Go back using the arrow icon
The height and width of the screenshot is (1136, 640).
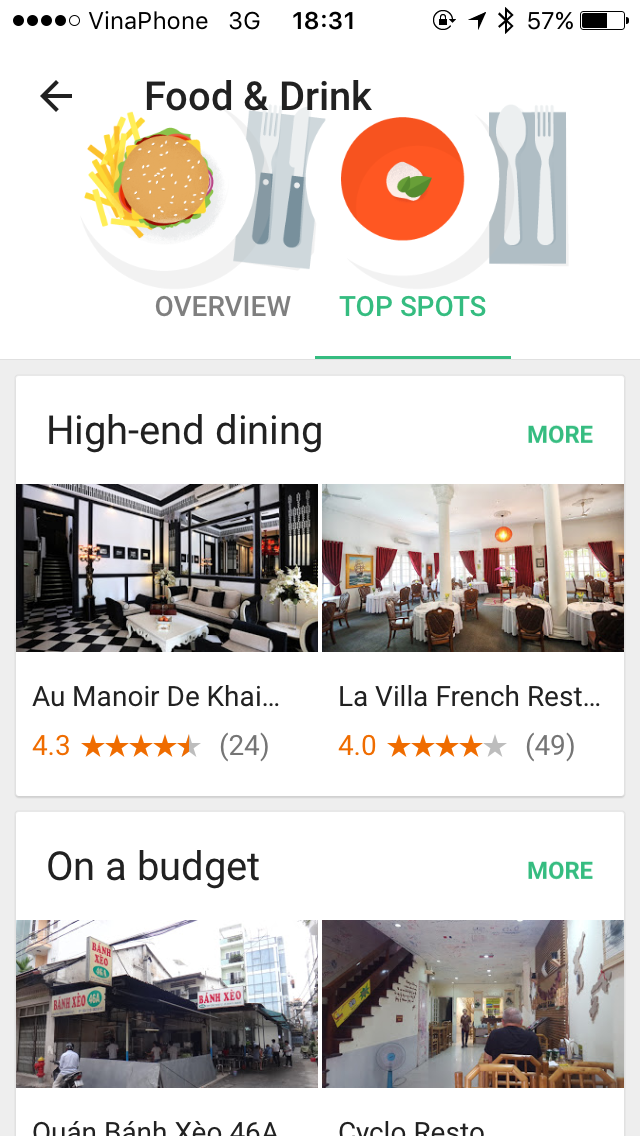pos(56,96)
